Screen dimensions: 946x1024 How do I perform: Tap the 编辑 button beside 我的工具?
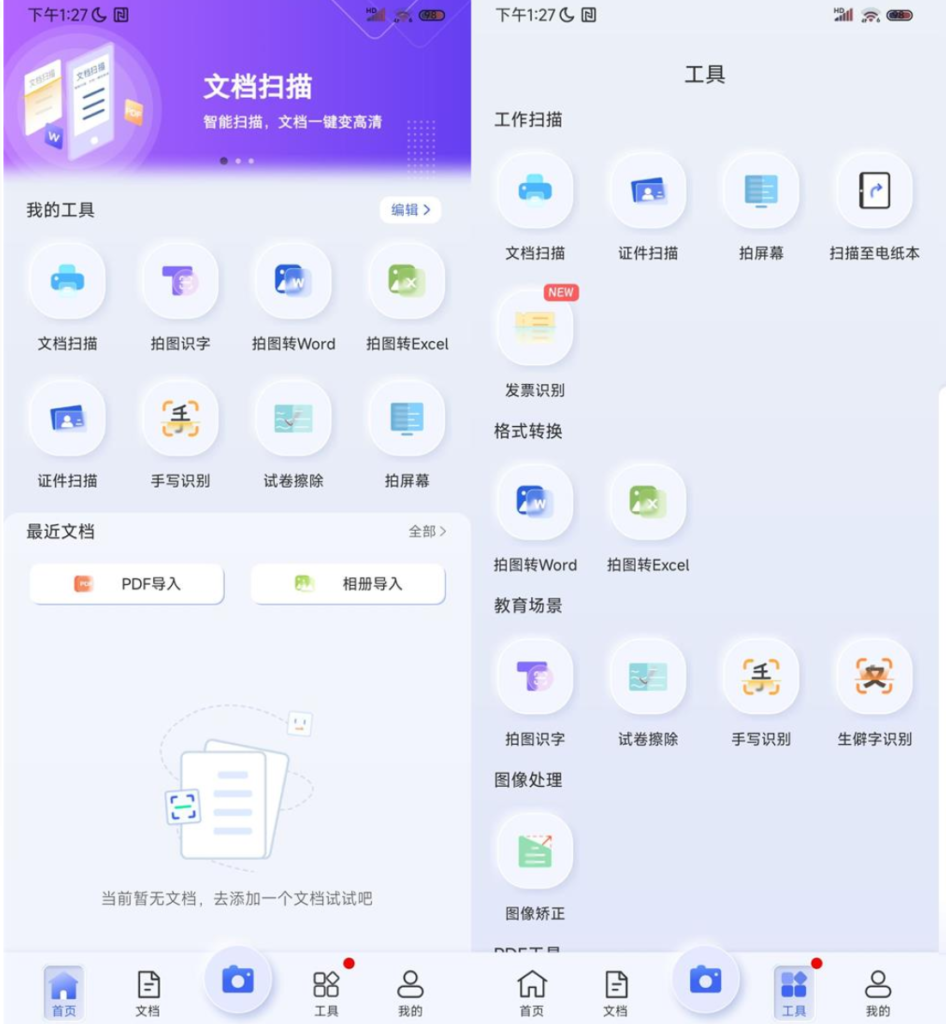(x=410, y=210)
